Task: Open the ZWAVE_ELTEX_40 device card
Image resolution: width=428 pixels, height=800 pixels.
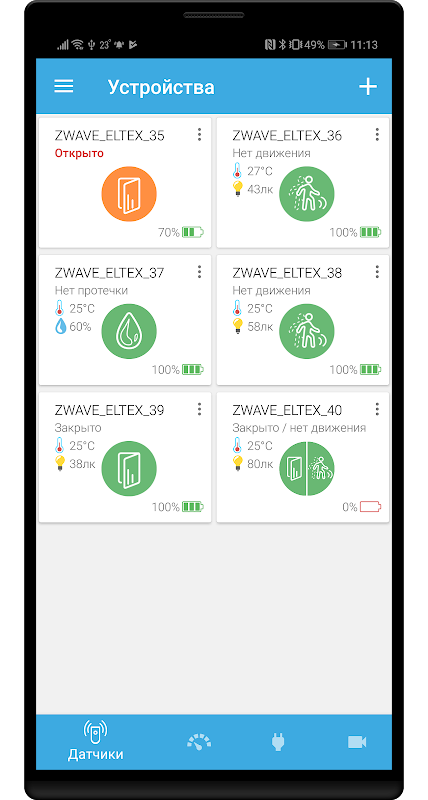Action: 303,457
